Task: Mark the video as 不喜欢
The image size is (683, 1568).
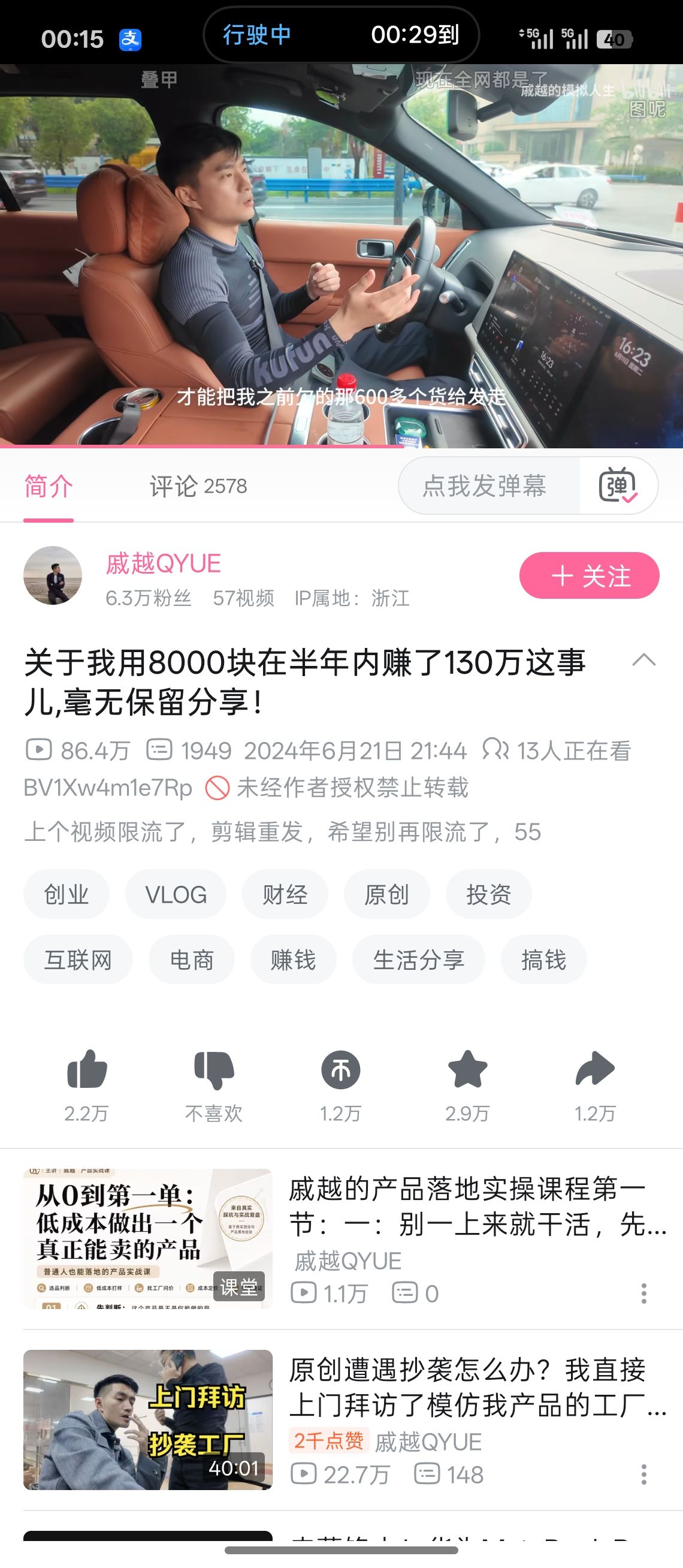Action: tap(213, 1085)
